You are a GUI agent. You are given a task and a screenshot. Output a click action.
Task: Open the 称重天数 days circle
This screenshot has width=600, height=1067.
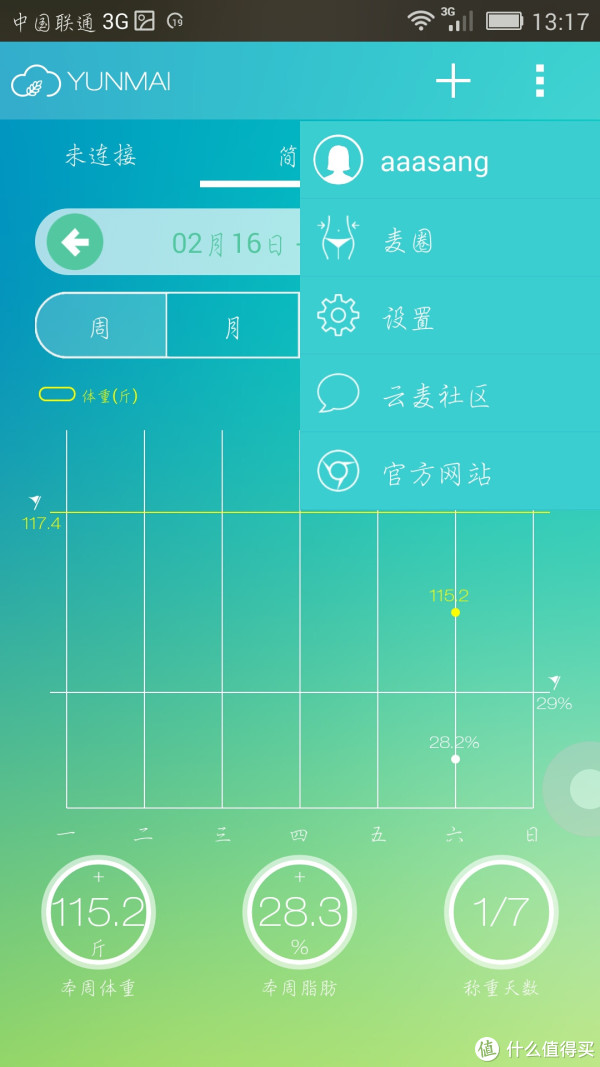[x=501, y=912]
